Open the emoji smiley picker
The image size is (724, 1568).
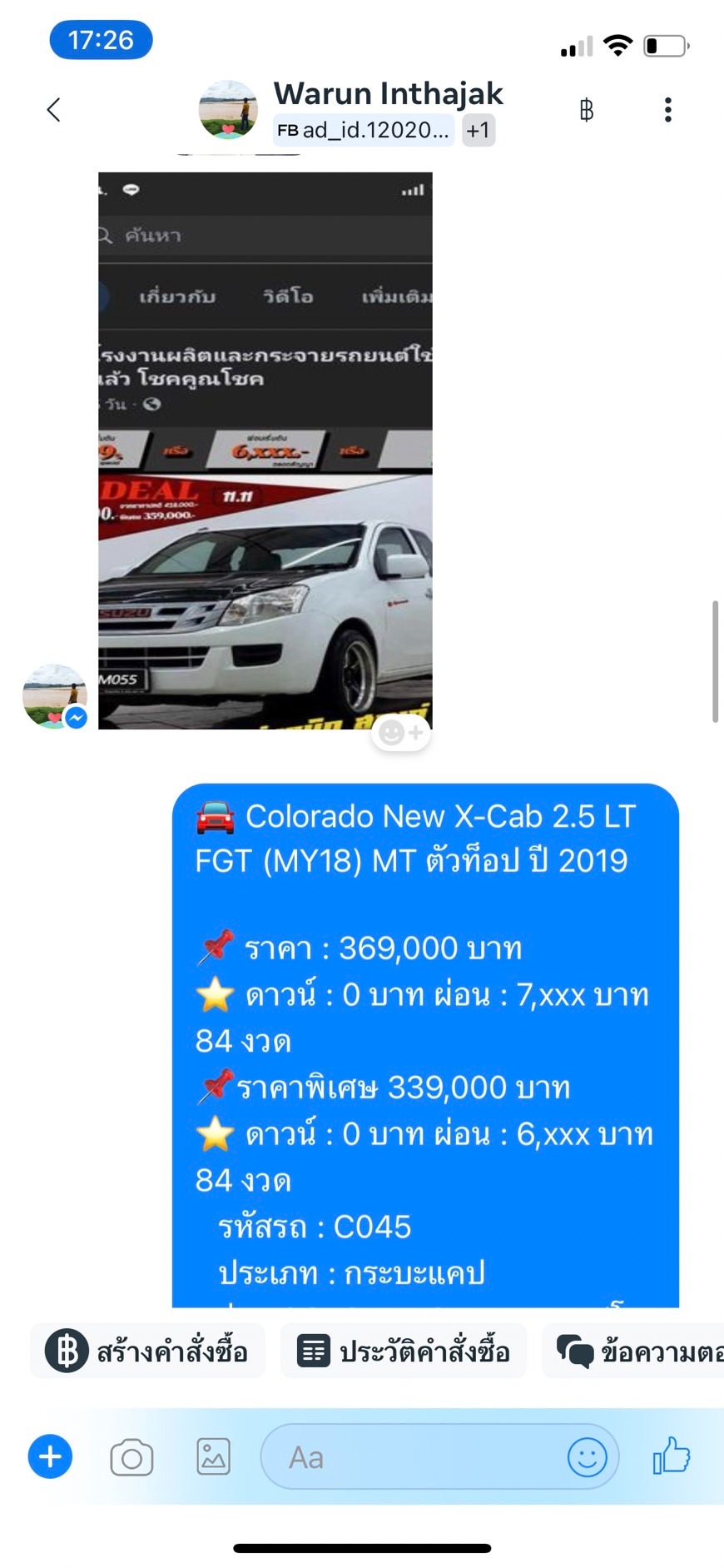pos(587,1457)
